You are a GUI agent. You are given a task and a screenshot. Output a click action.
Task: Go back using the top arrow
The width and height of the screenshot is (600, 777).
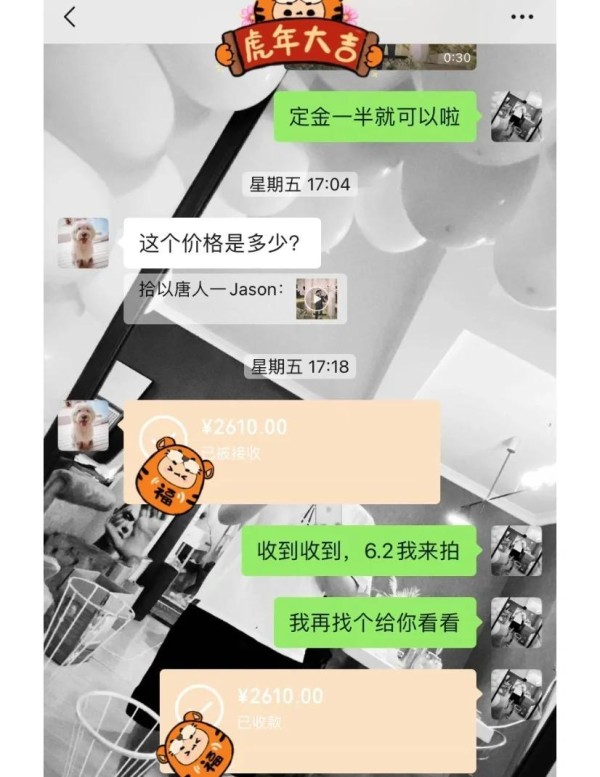(x=69, y=17)
